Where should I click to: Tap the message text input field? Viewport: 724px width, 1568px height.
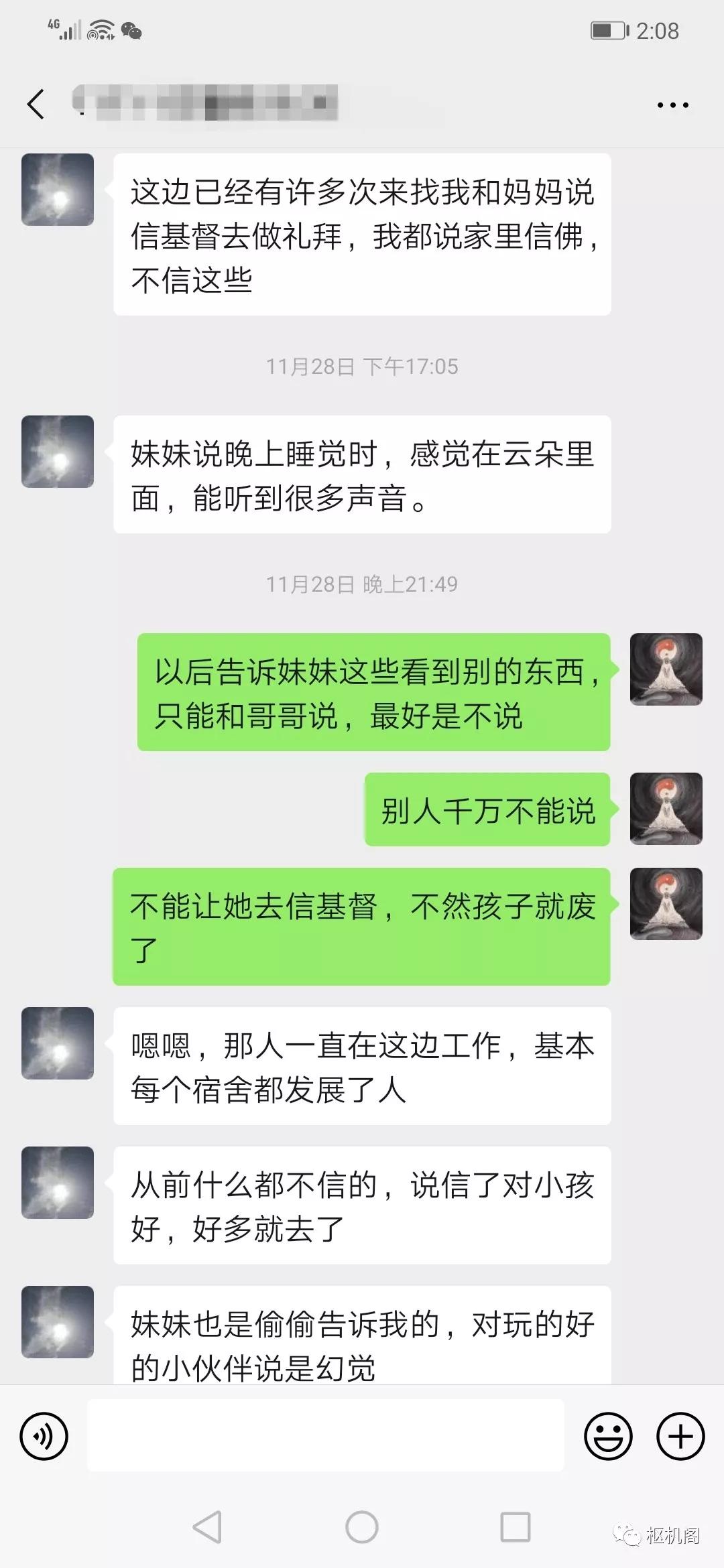pyautogui.click(x=325, y=1435)
